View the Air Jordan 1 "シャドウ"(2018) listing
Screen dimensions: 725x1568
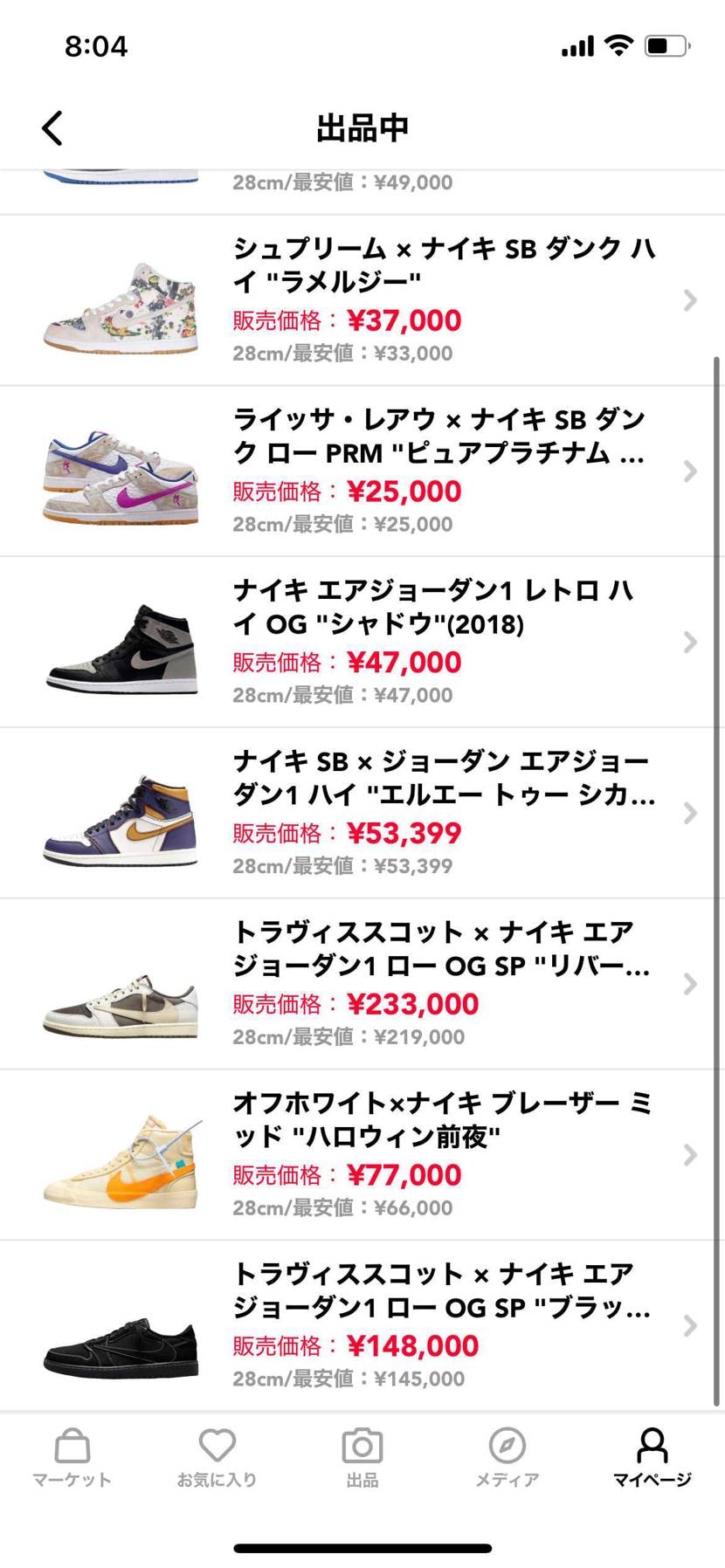click(362, 642)
